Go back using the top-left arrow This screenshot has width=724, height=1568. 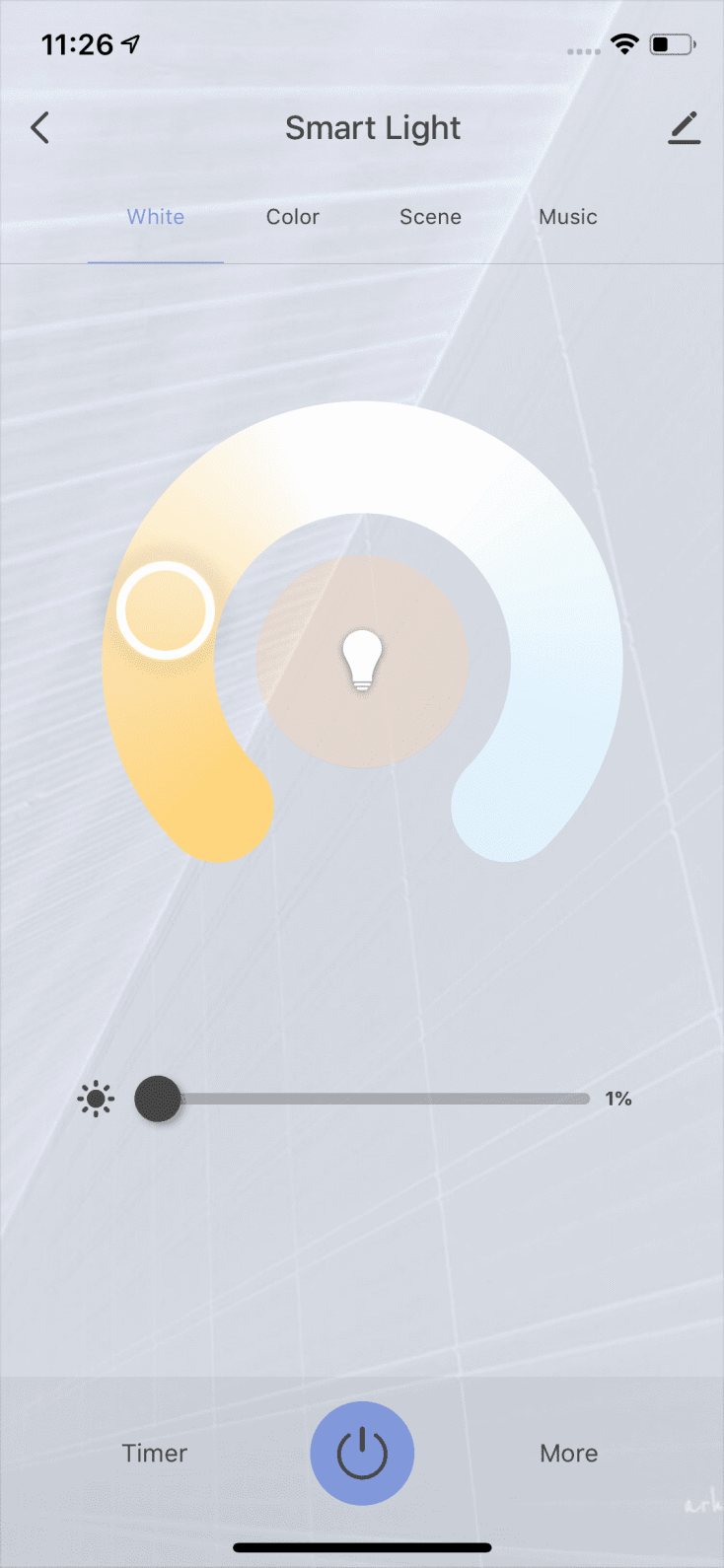point(40,128)
